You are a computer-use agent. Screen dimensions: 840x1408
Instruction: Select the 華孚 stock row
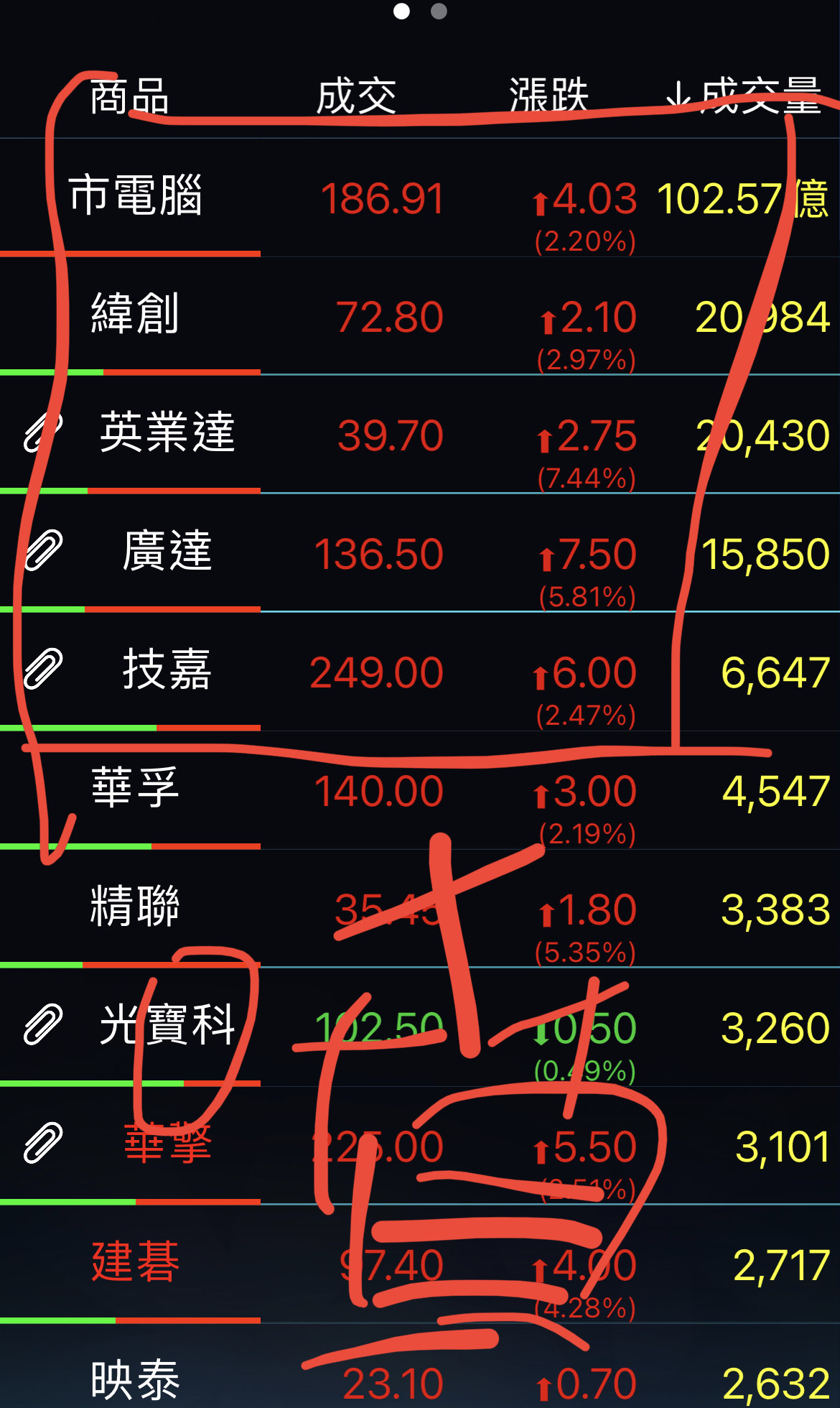420,790
